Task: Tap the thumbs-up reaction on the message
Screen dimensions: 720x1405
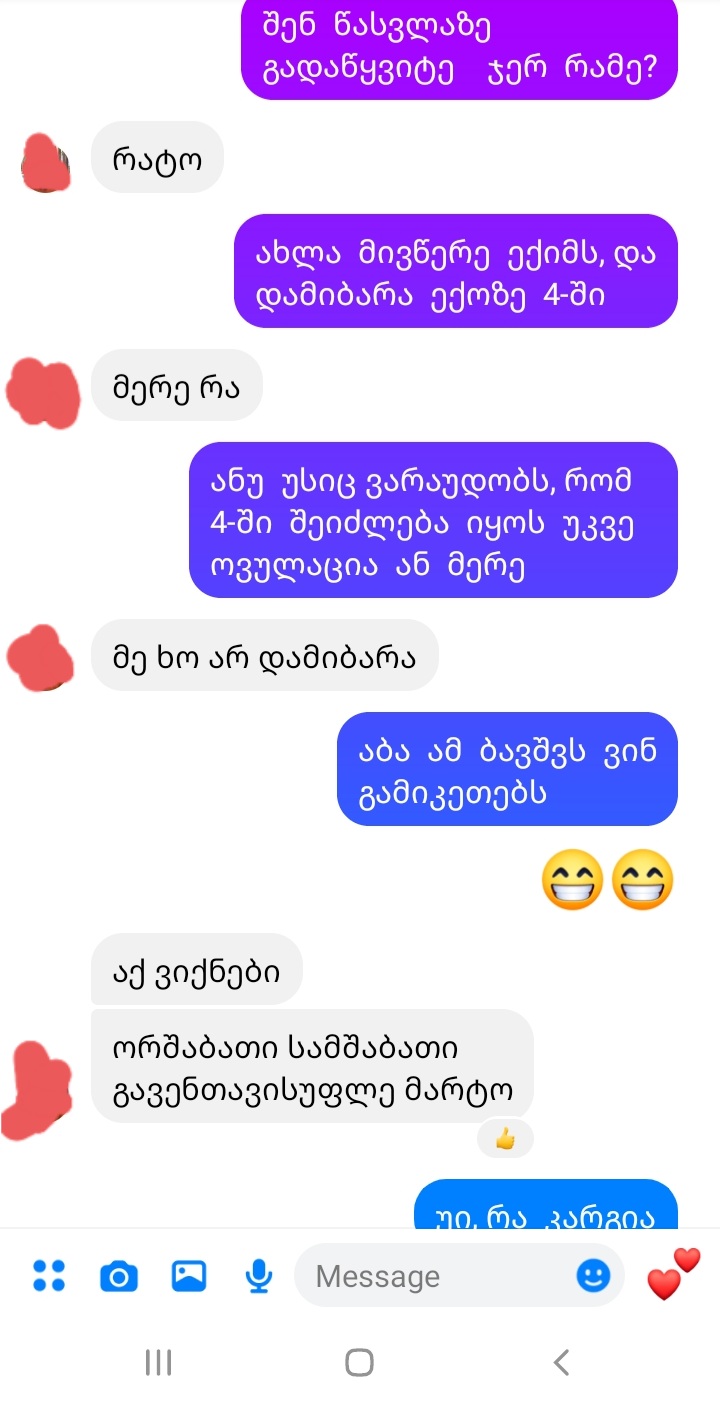Action: tap(505, 1139)
